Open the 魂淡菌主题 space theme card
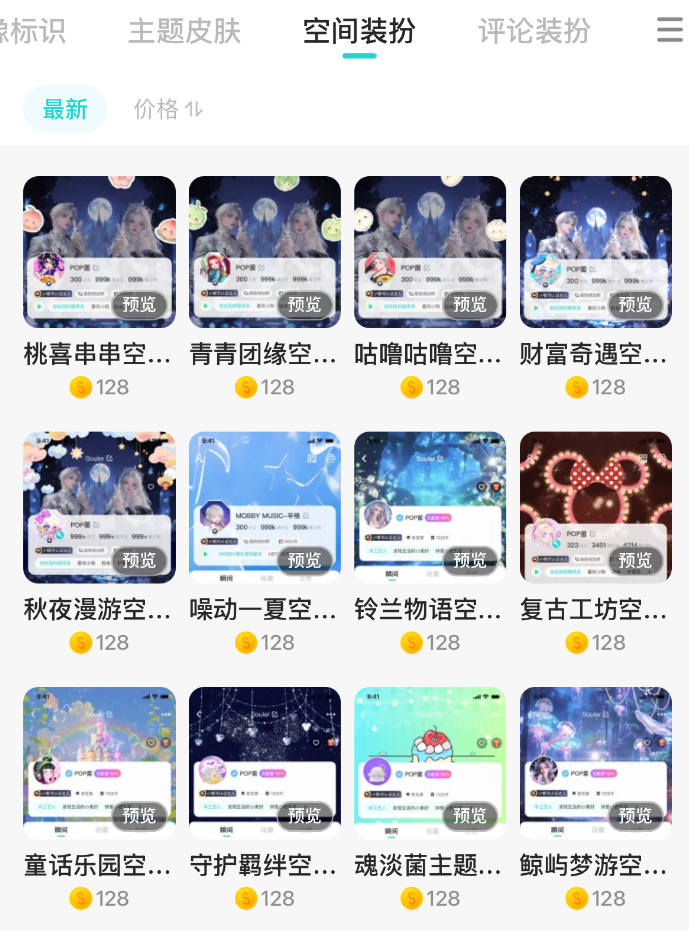This screenshot has height=931, width=689. 430,762
